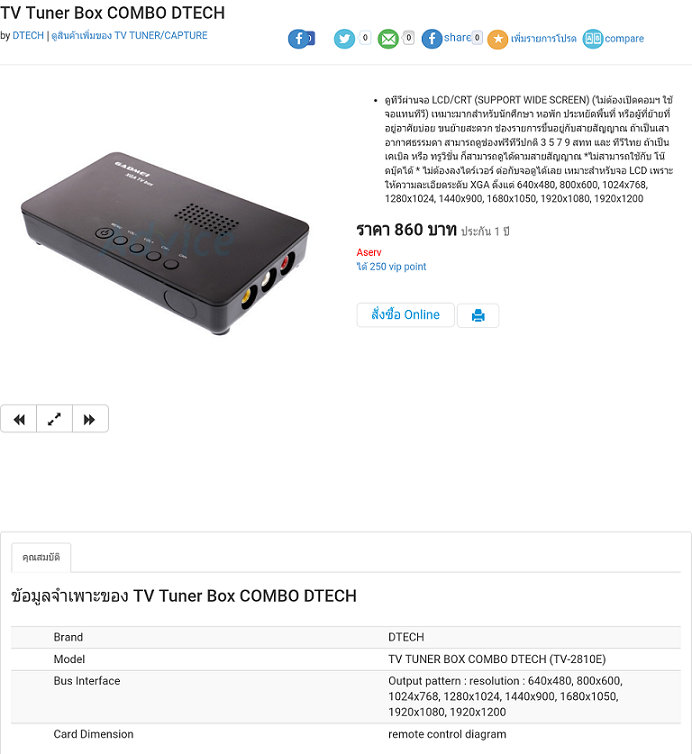Image resolution: width=692 pixels, height=754 pixels.
Task: Print this product page
Action: coord(478,316)
